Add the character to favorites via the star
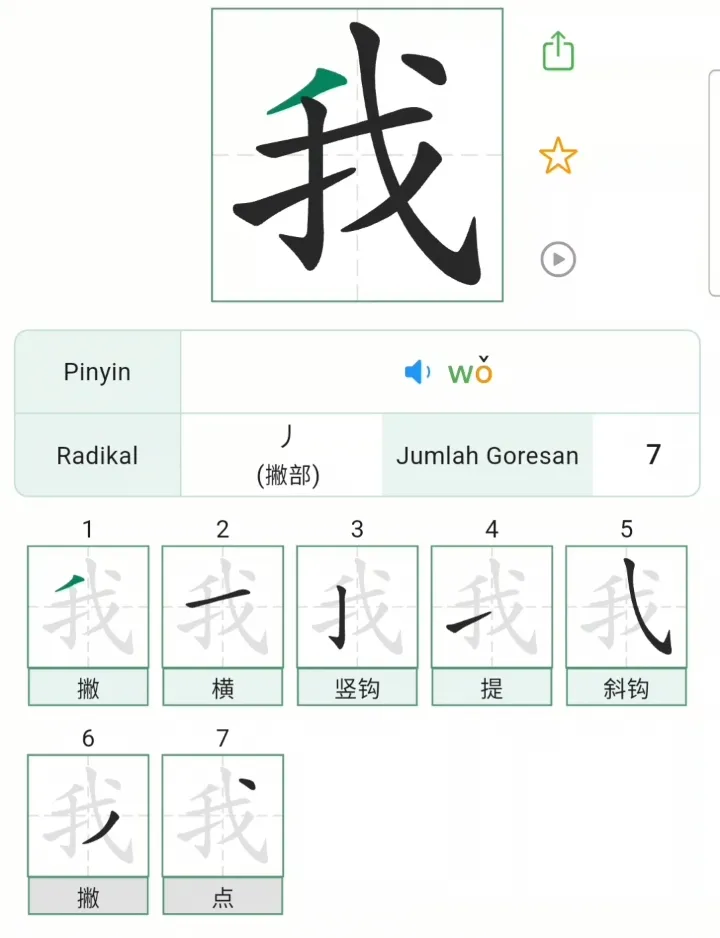 558,156
